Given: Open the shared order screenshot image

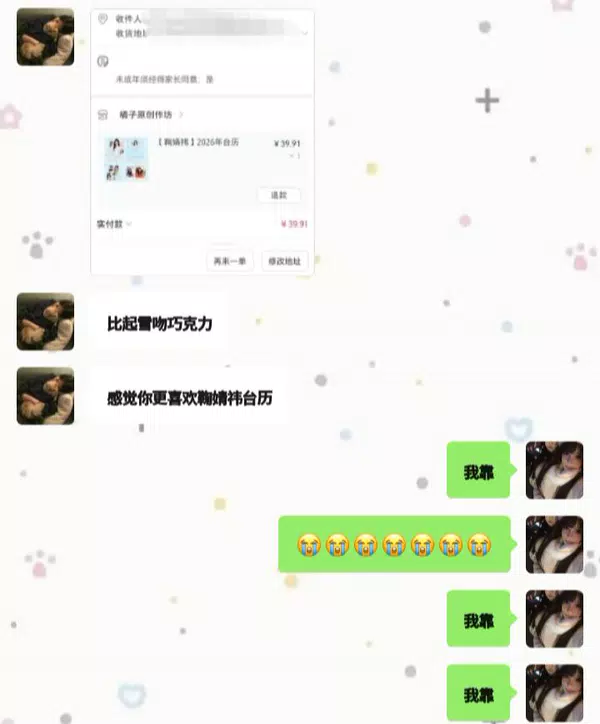Looking at the screenshot, I should (202, 142).
